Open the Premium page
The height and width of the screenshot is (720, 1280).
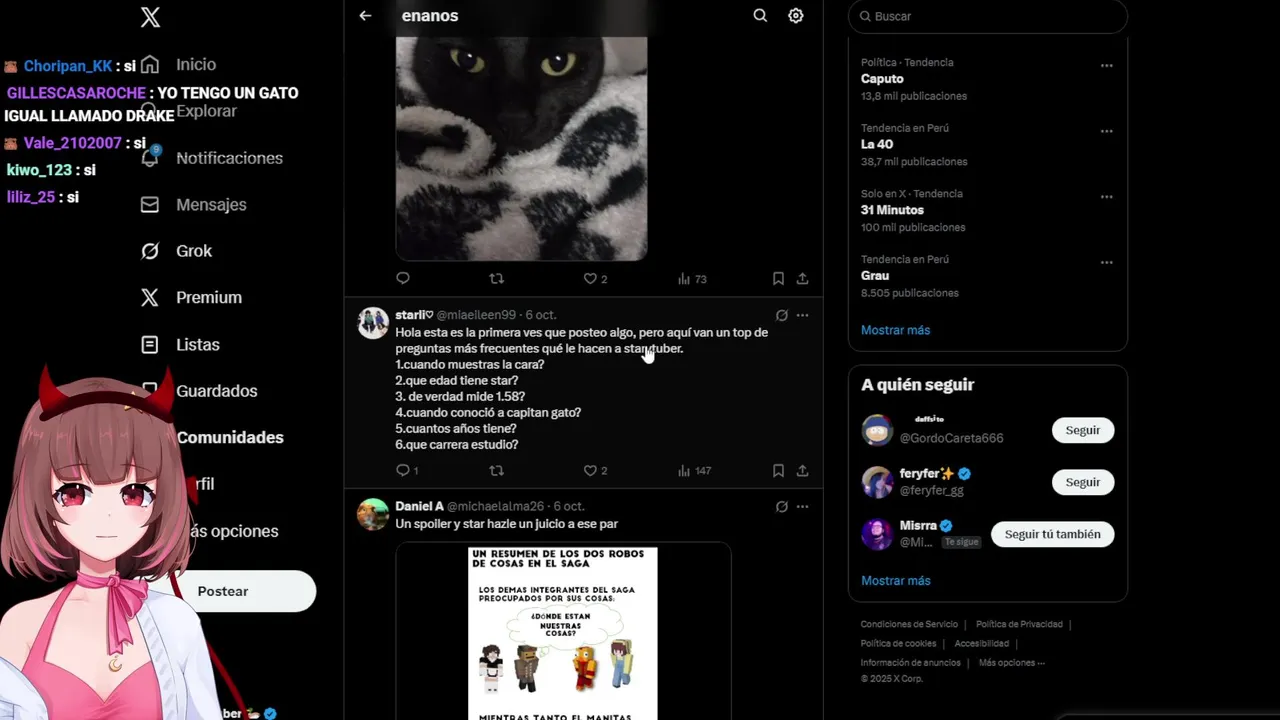(208, 297)
